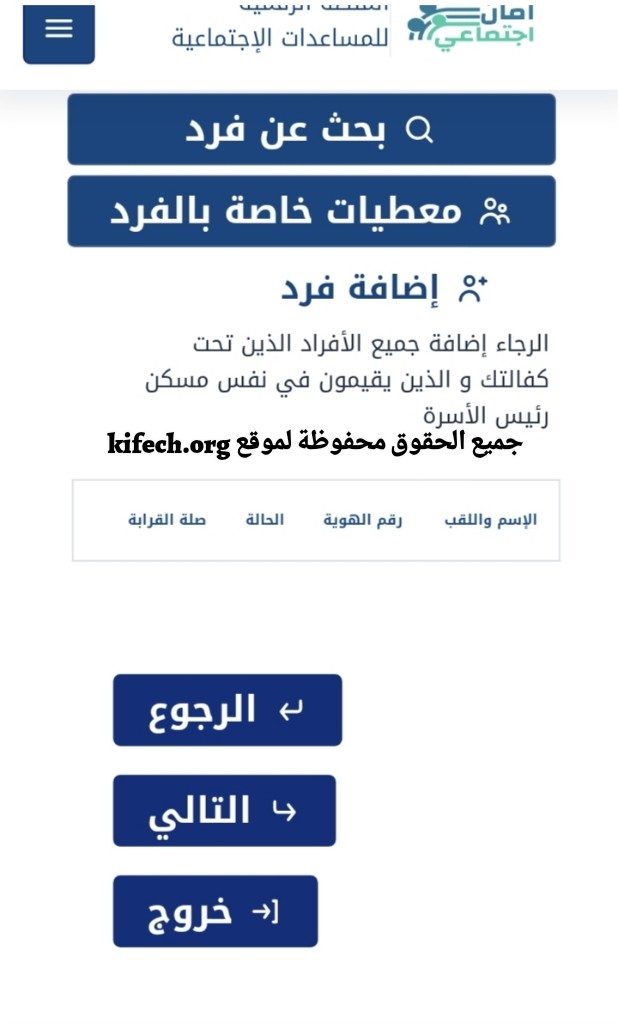The image size is (618, 1024).
Task: Continue with the التالي button
Action: click(224, 811)
